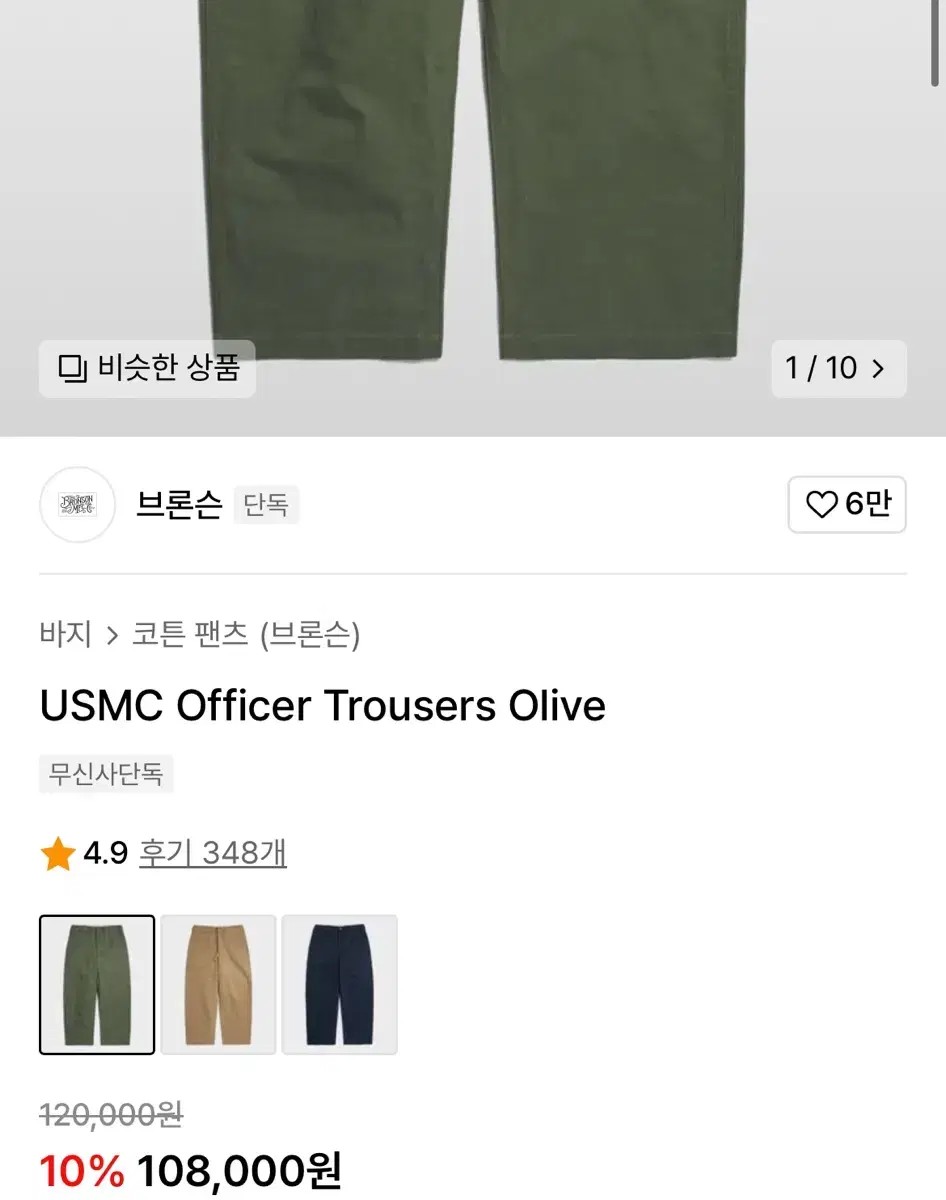Tap the 비슷한 상품 overlay button
The width and height of the screenshot is (946, 1200).
pyautogui.click(x=146, y=368)
